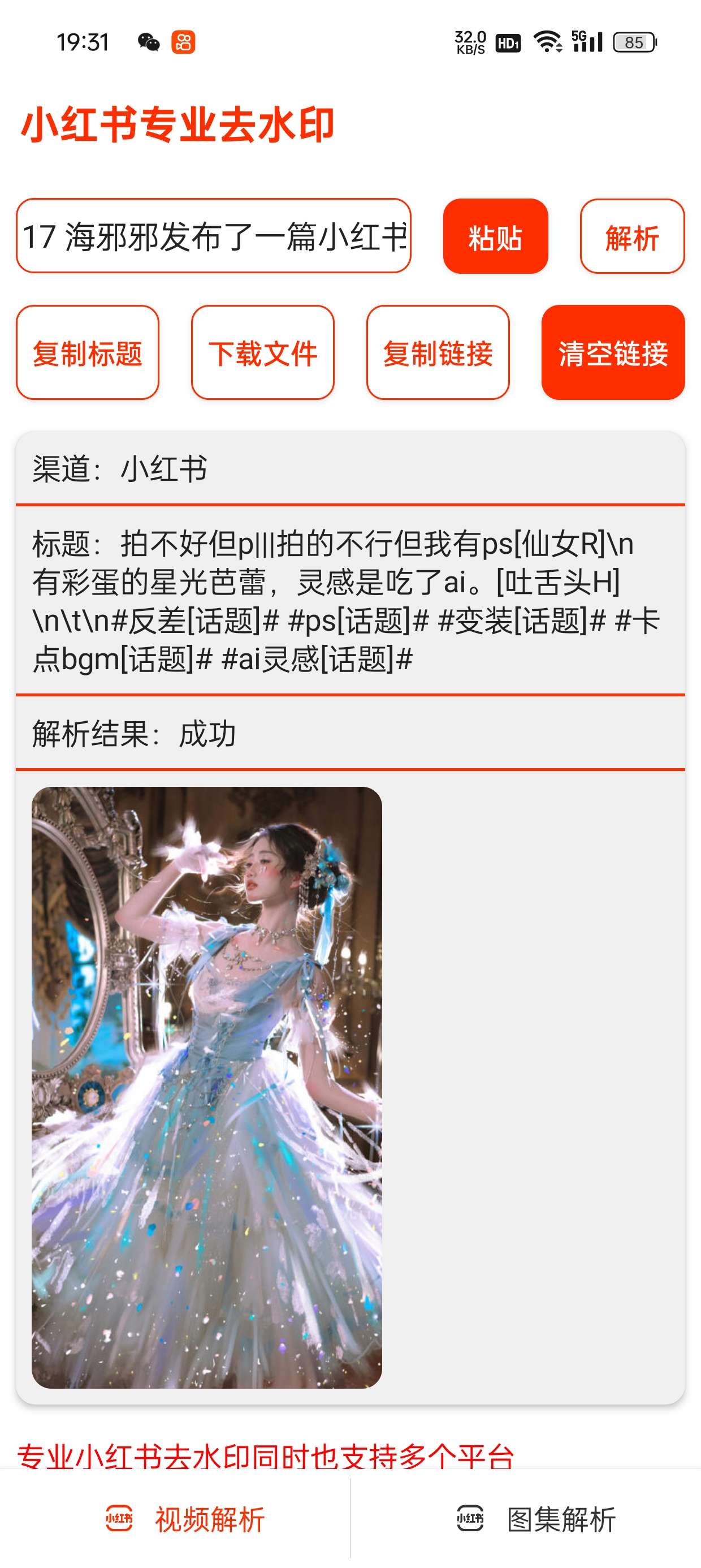Clear the link with 清空链接

click(x=613, y=353)
